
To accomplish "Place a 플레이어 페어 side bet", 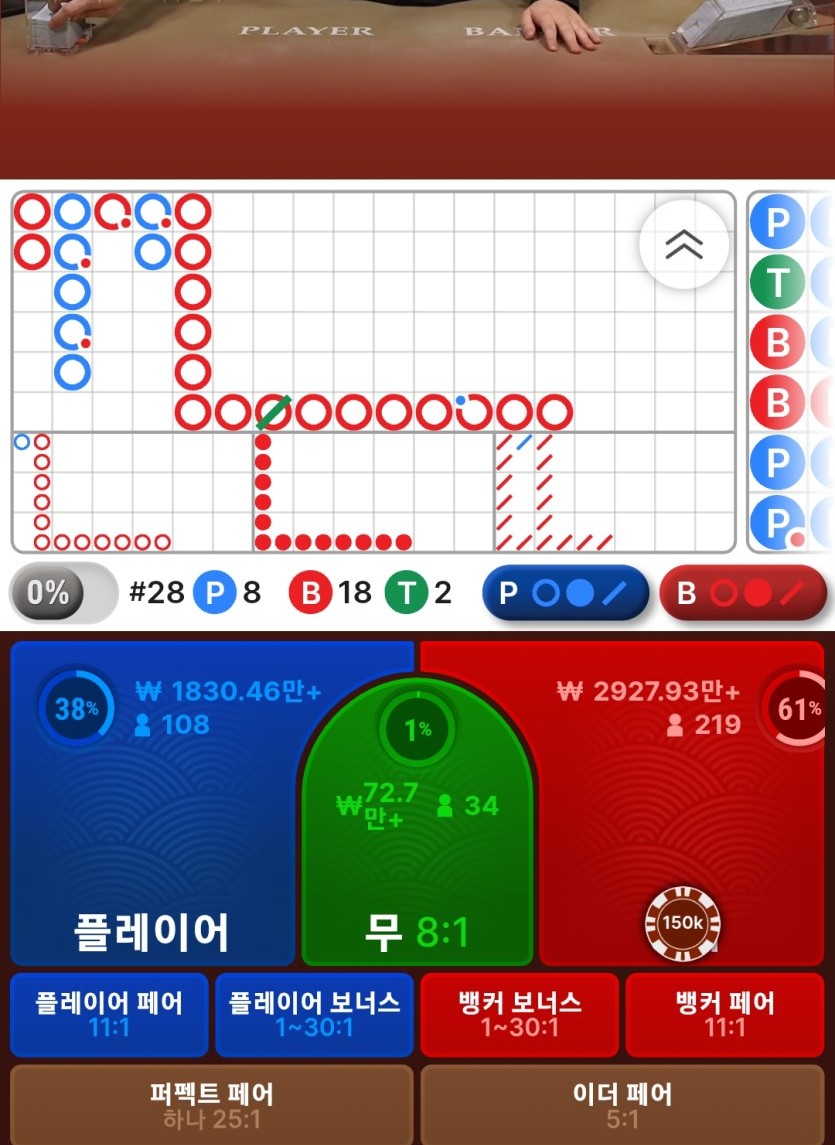I will coord(109,1014).
